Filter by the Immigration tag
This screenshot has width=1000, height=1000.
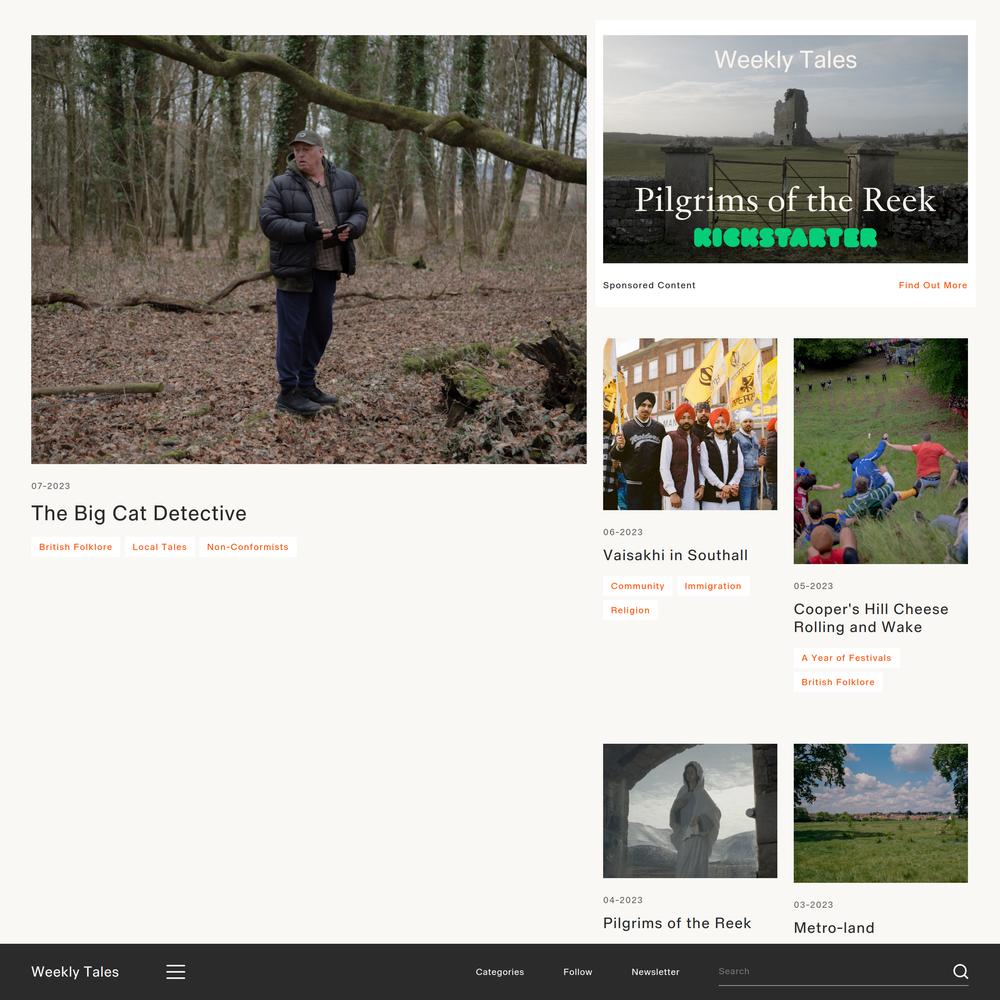click(x=713, y=586)
